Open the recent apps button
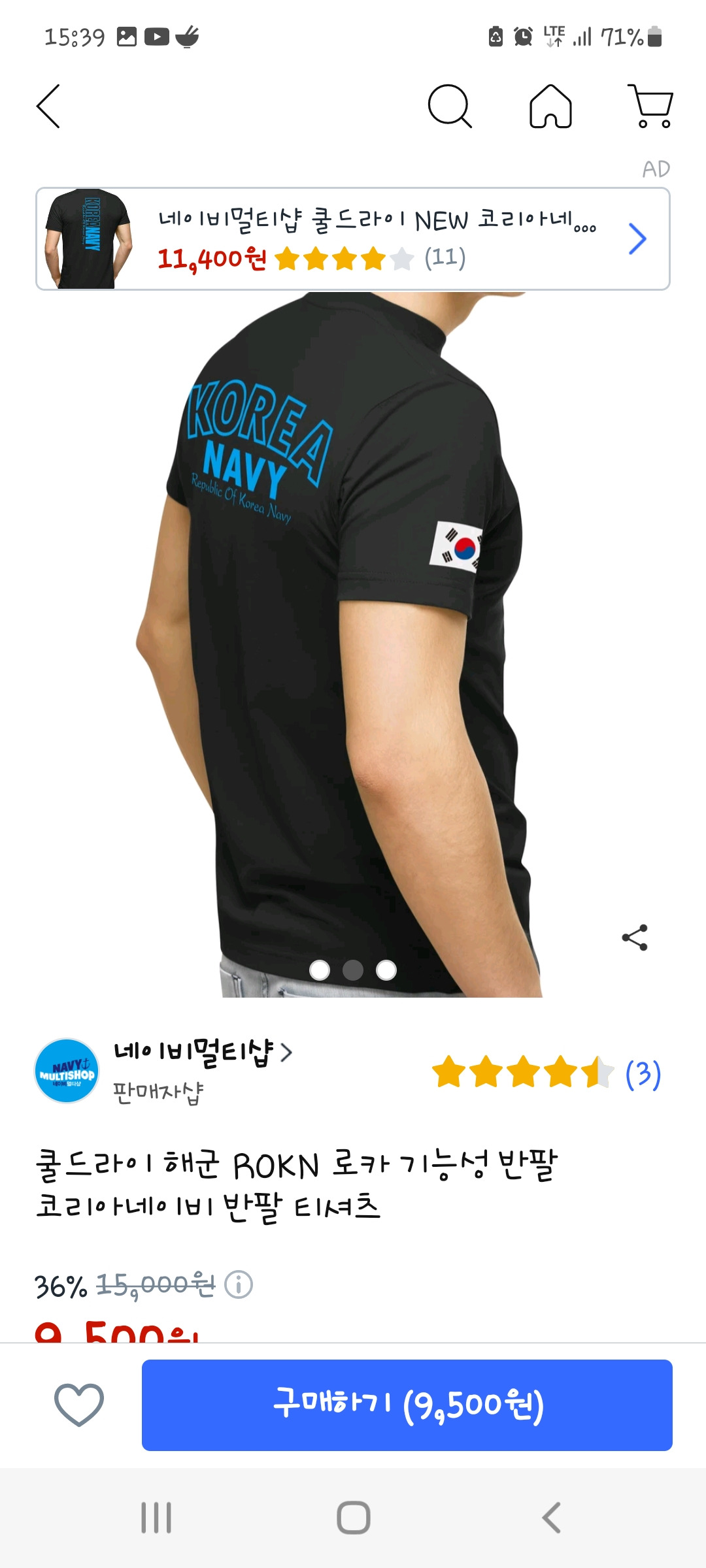The image size is (706, 1568). (156, 1514)
